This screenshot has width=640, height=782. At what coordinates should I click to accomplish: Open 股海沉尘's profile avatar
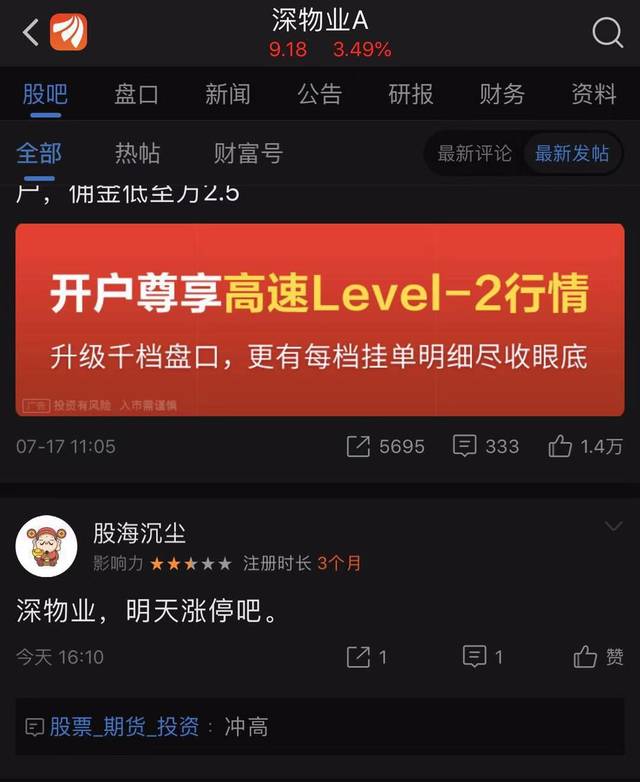click(47, 546)
